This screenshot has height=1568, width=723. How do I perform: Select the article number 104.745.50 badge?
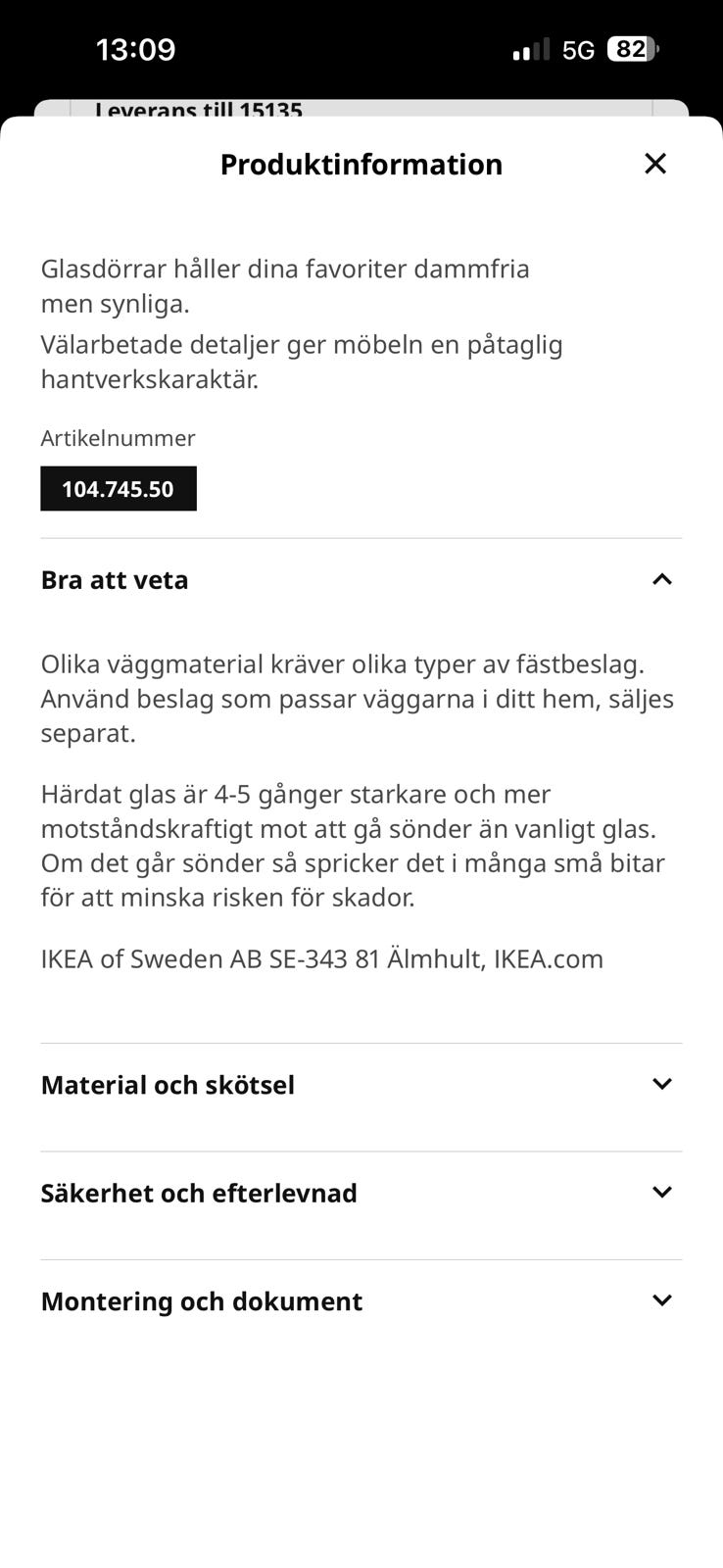[119, 488]
